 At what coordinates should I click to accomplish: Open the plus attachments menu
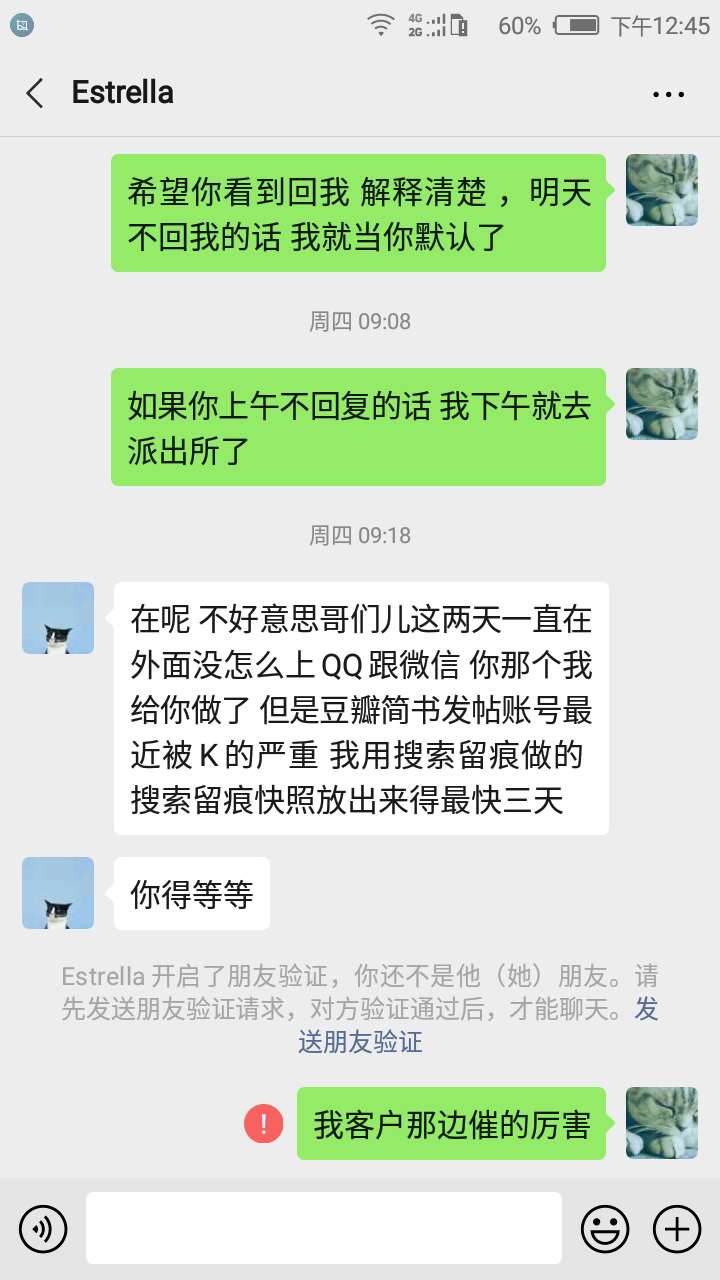677,1228
